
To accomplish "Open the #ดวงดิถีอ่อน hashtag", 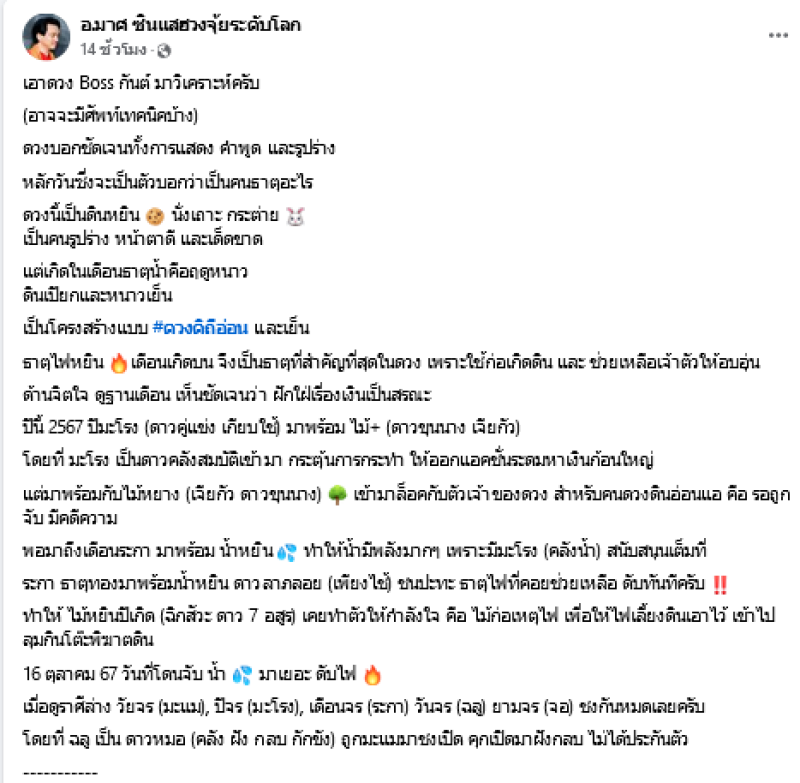I will pos(203,327).
